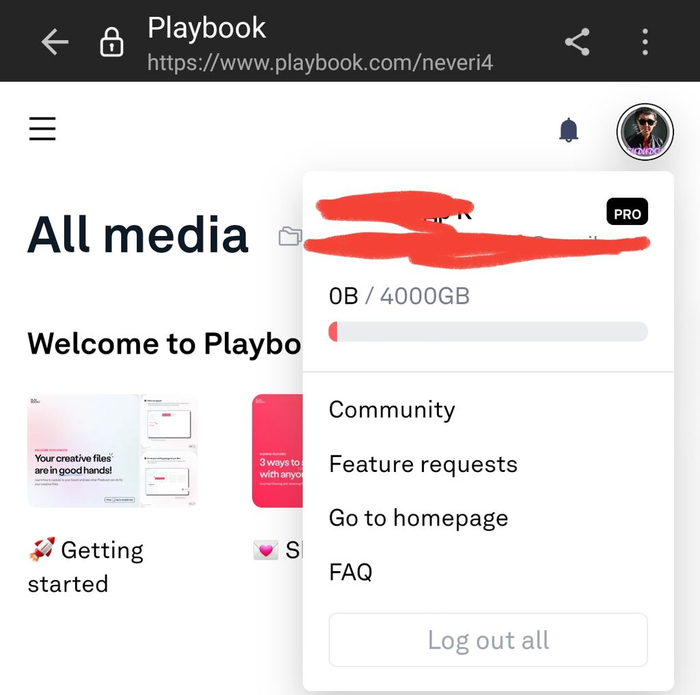The width and height of the screenshot is (700, 695).
Task: Open the hamburger navigation menu
Action: click(42, 129)
